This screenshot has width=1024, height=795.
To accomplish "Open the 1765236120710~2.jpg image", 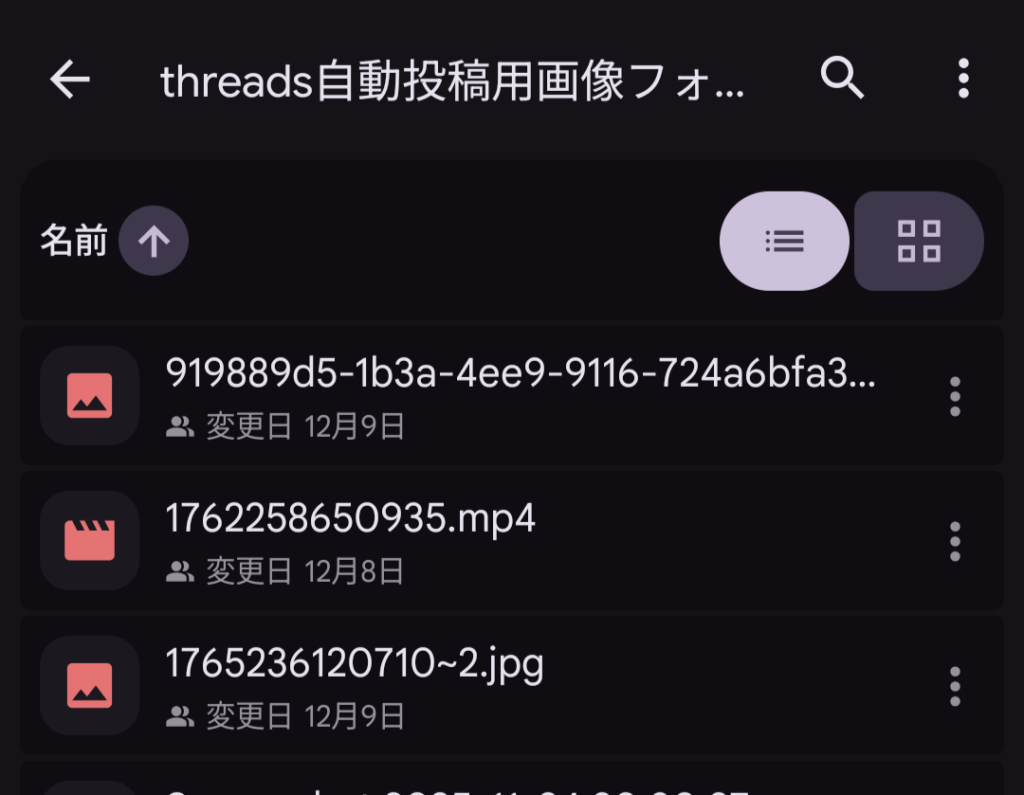I will point(355,664).
